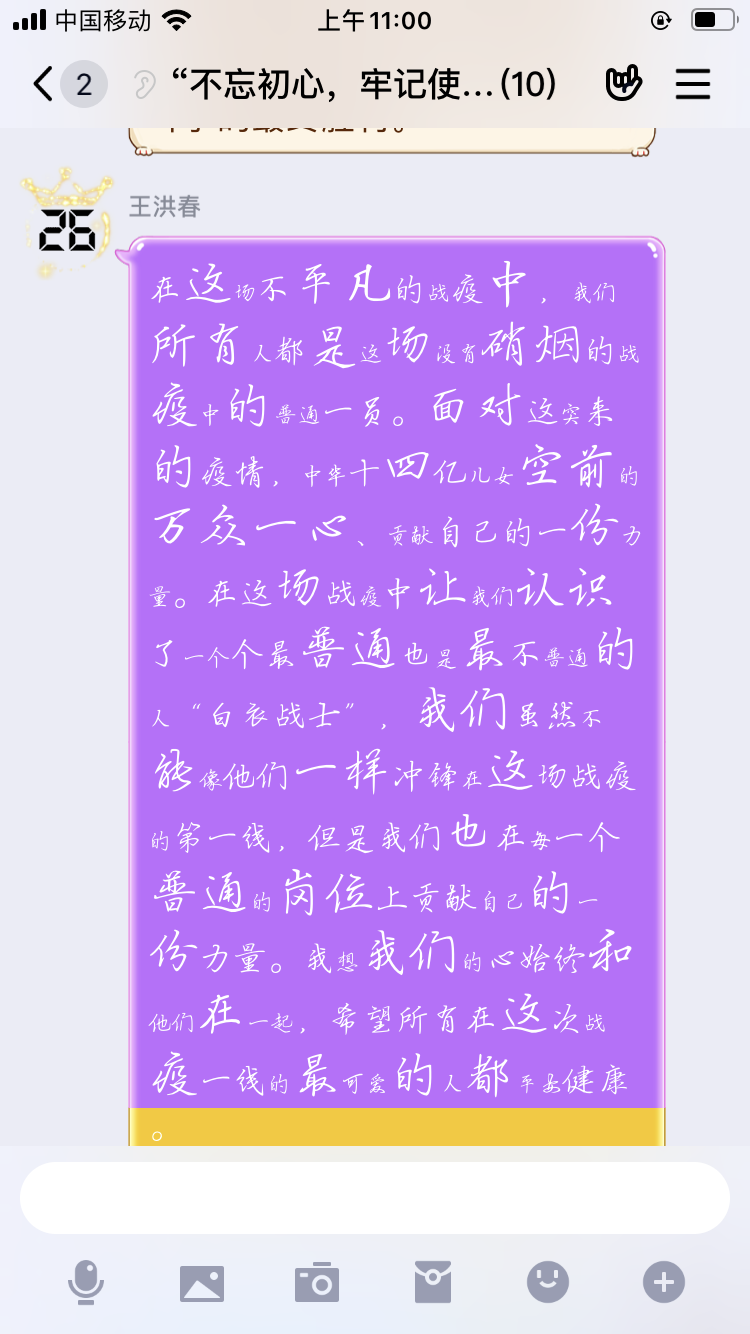Open the group chat hamburger menu
Viewport: 750px width, 1334px height.
692,85
